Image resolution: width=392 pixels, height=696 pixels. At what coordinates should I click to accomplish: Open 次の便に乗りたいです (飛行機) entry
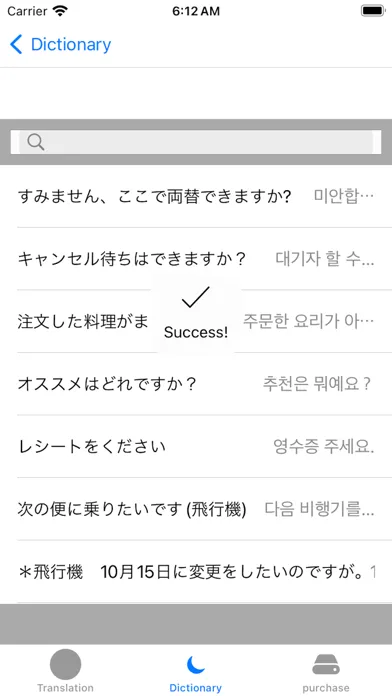coord(196,509)
